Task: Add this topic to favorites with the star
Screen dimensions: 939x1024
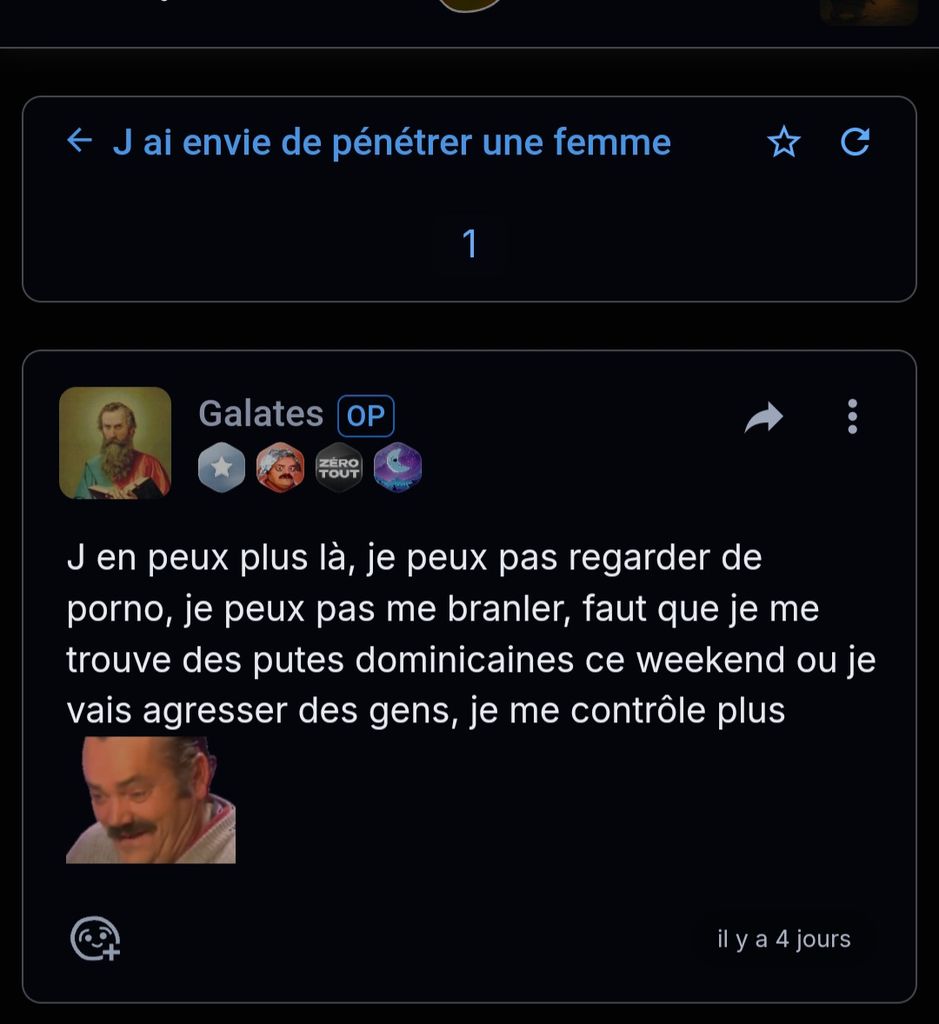Action: pyautogui.click(x=784, y=143)
